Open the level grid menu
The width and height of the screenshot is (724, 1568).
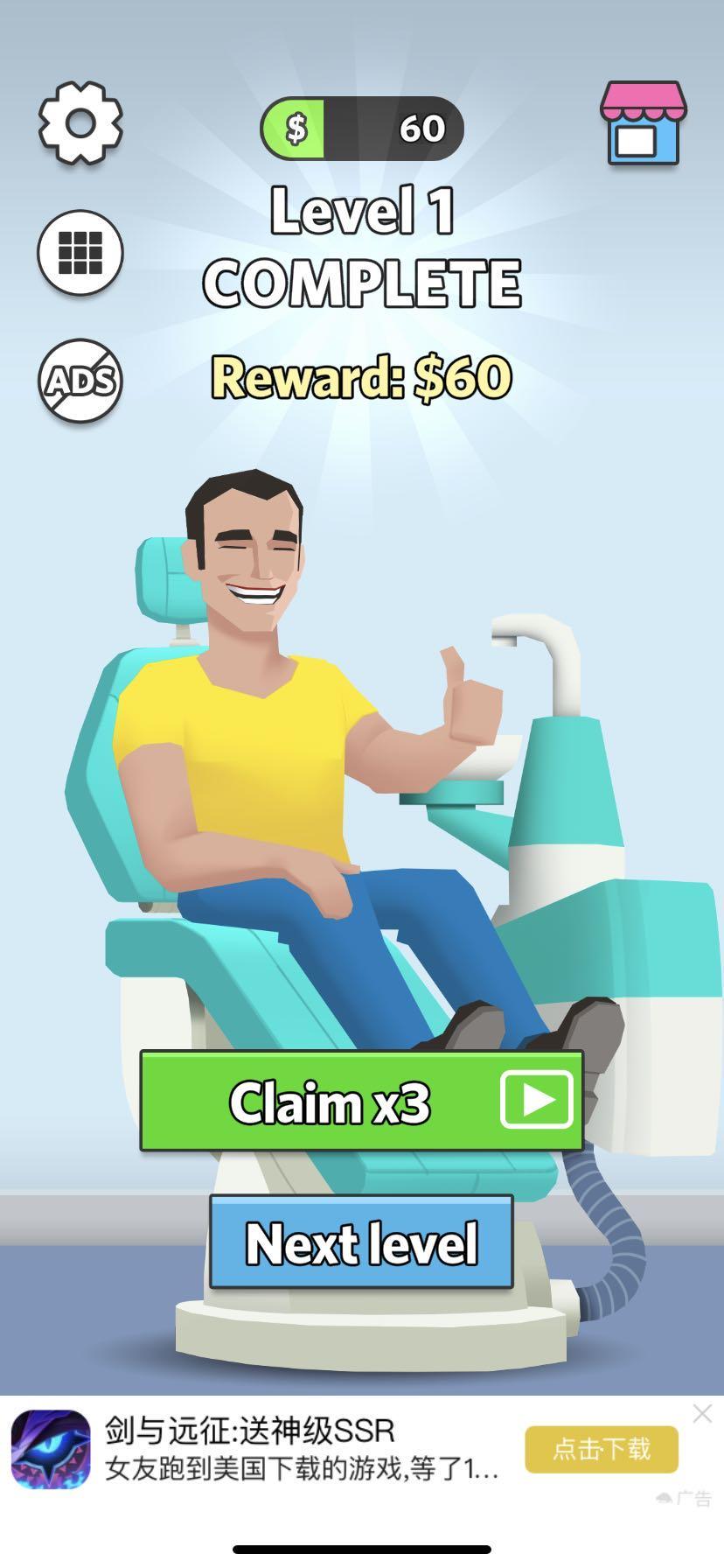coord(80,253)
